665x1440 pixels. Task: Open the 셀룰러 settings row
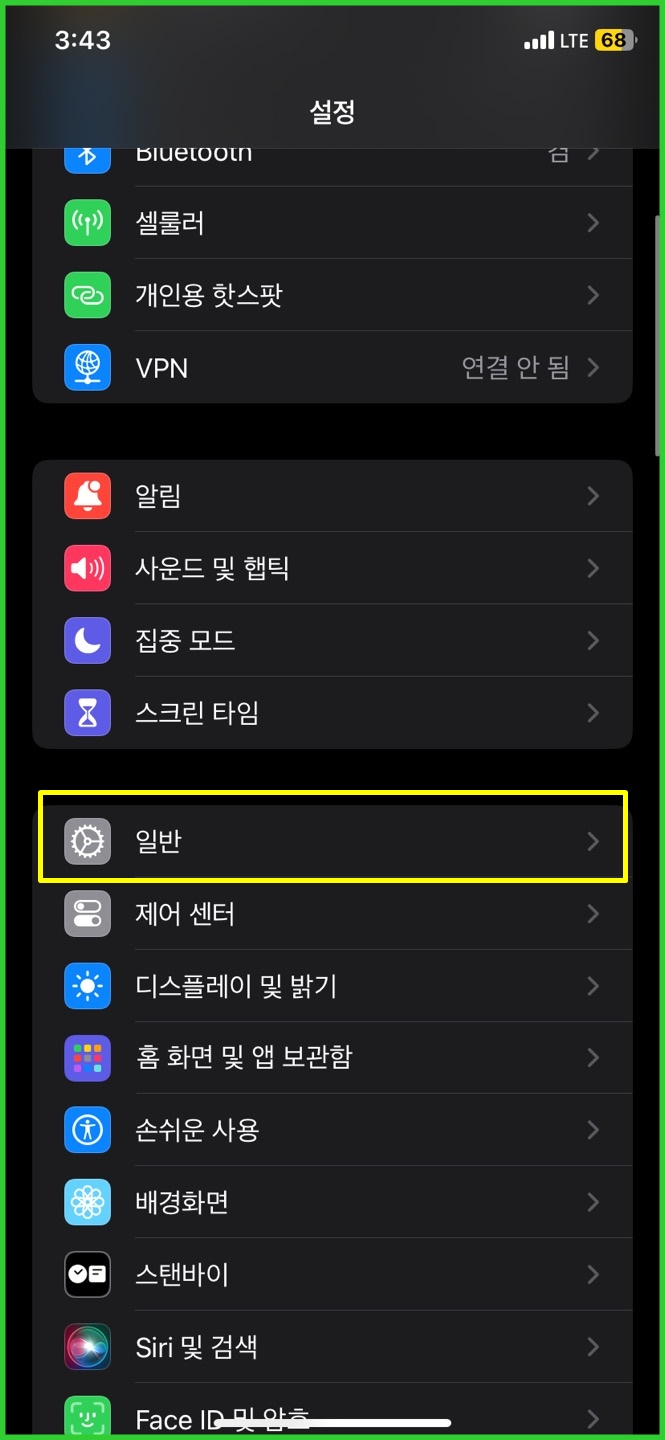332,222
